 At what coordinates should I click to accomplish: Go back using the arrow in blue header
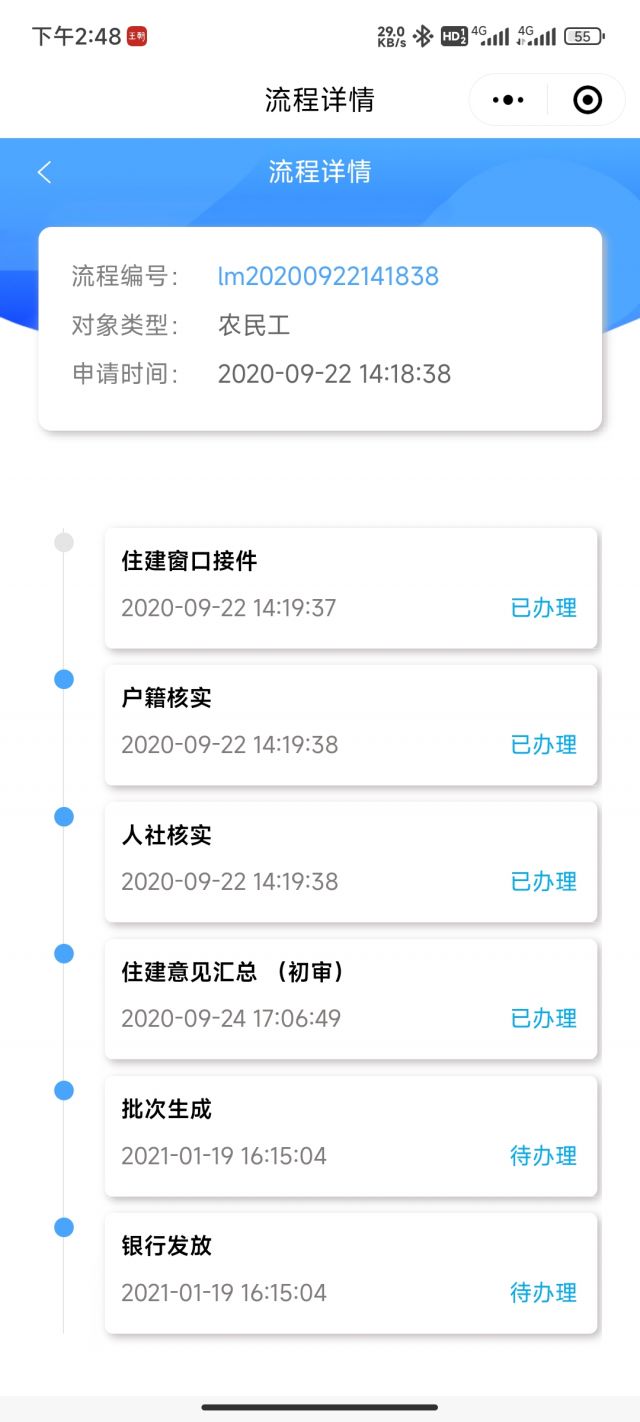pyautogui.click(x=44, y=172)
